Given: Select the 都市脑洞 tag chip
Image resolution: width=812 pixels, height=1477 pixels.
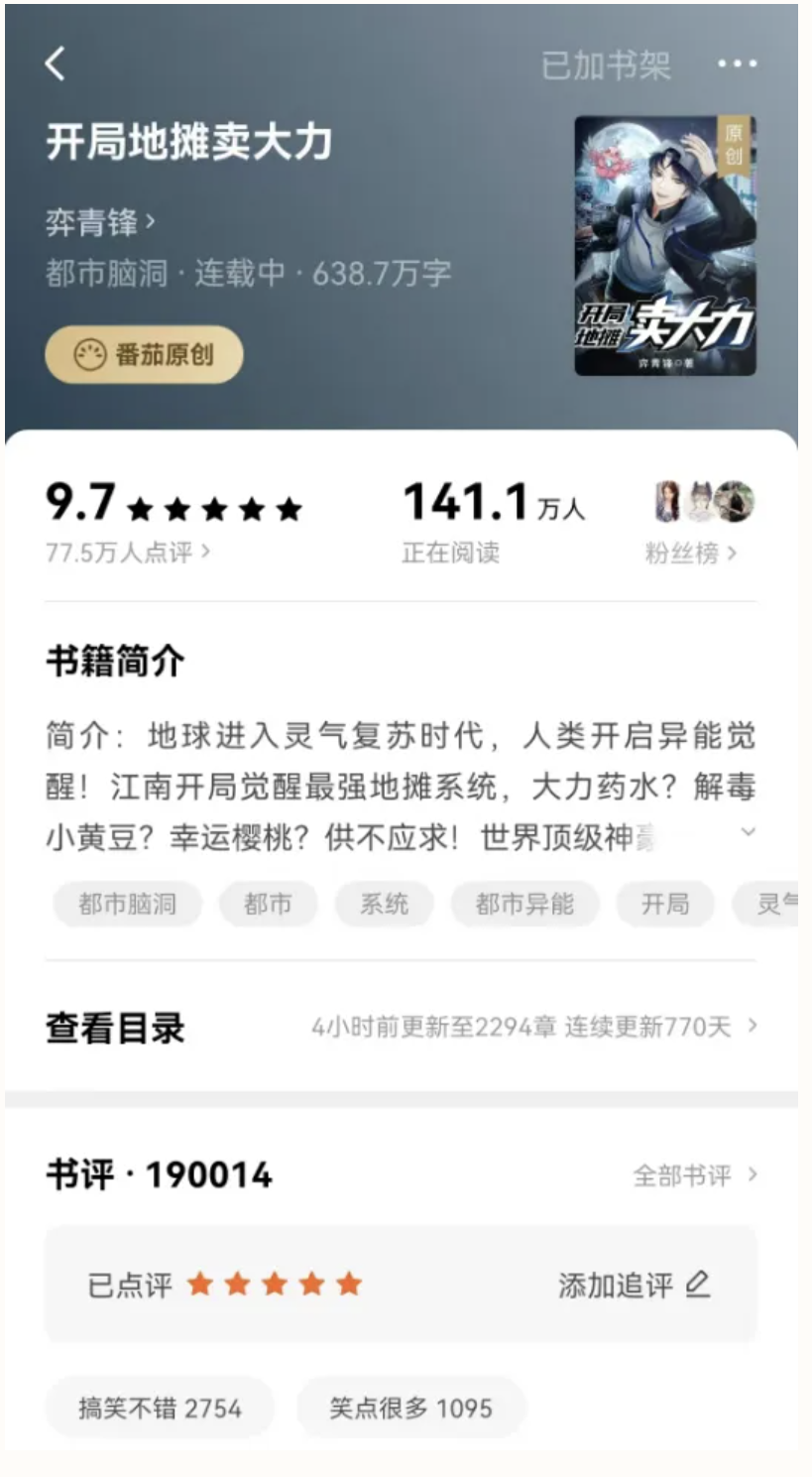Looking at the screenshot, I should pos(127,904).
